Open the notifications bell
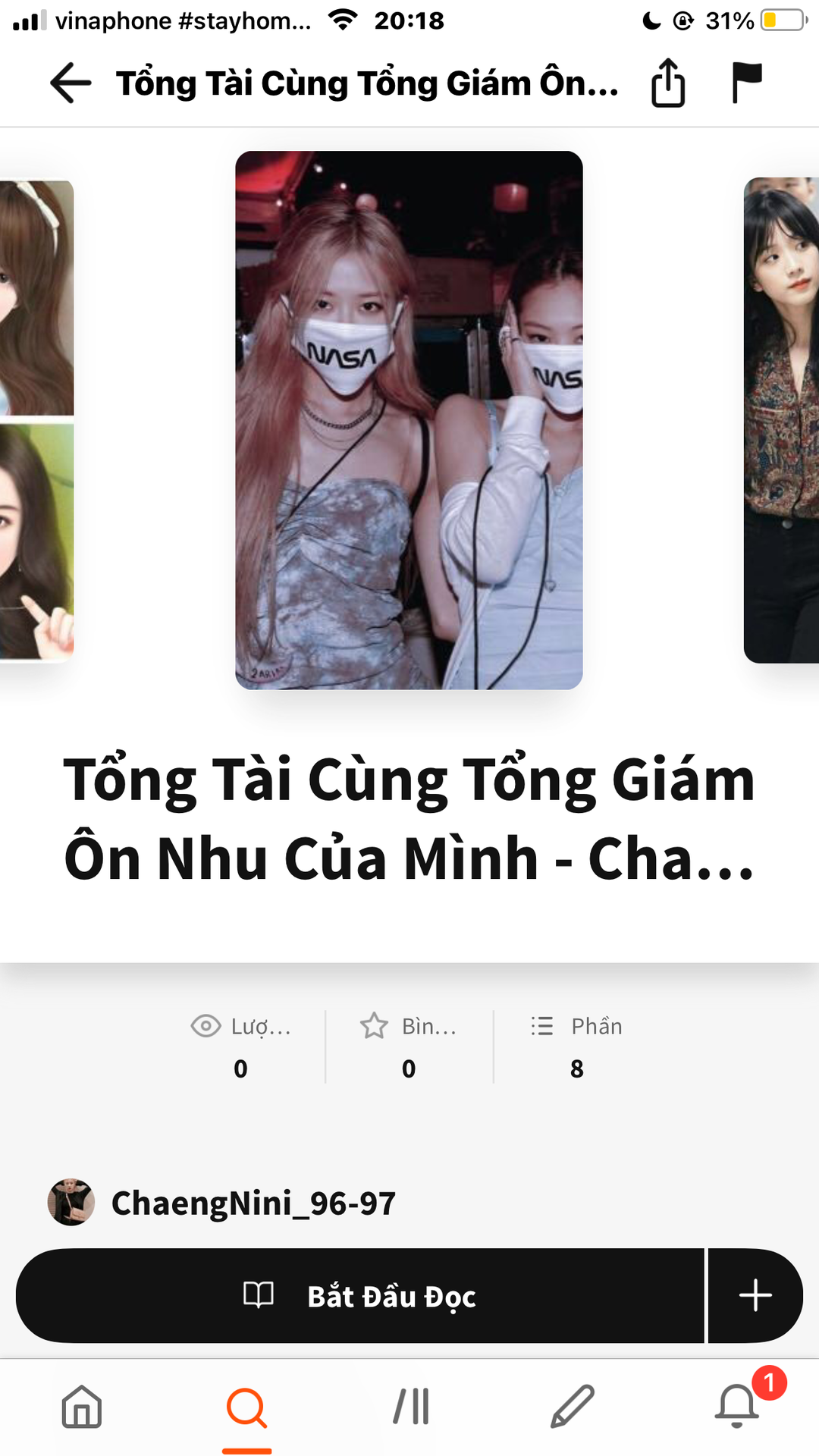The image size is (819, 1456). pyautogui.click(x=737, y=1406)
